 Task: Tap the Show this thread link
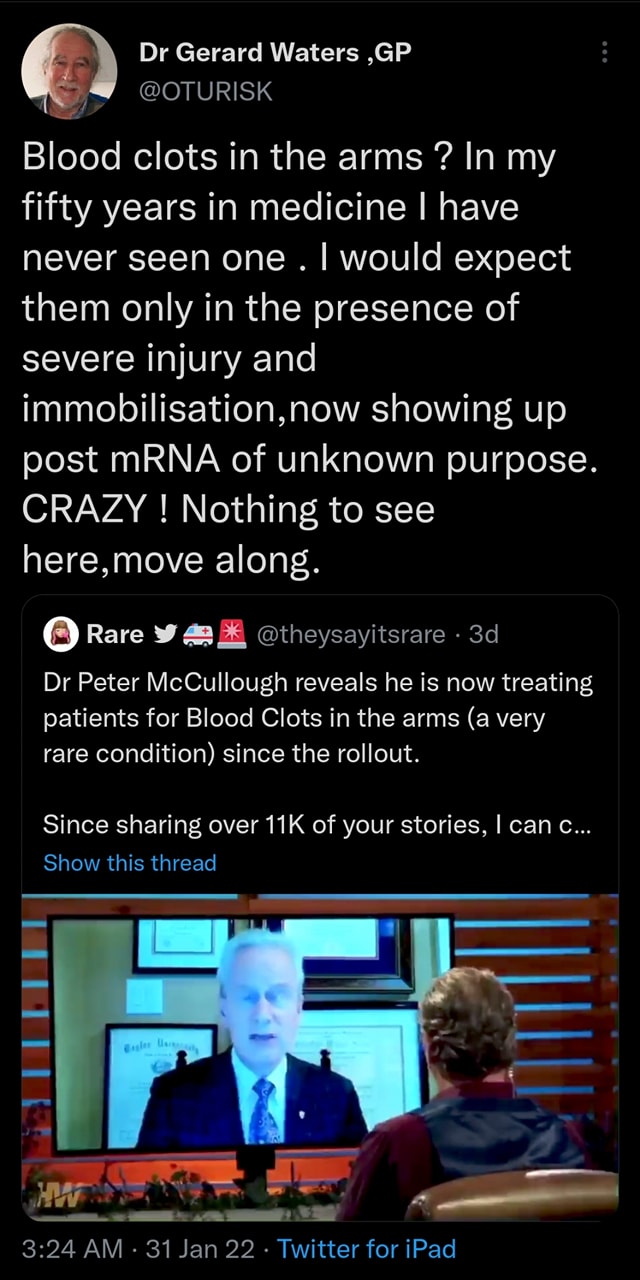tap(130, 862)
